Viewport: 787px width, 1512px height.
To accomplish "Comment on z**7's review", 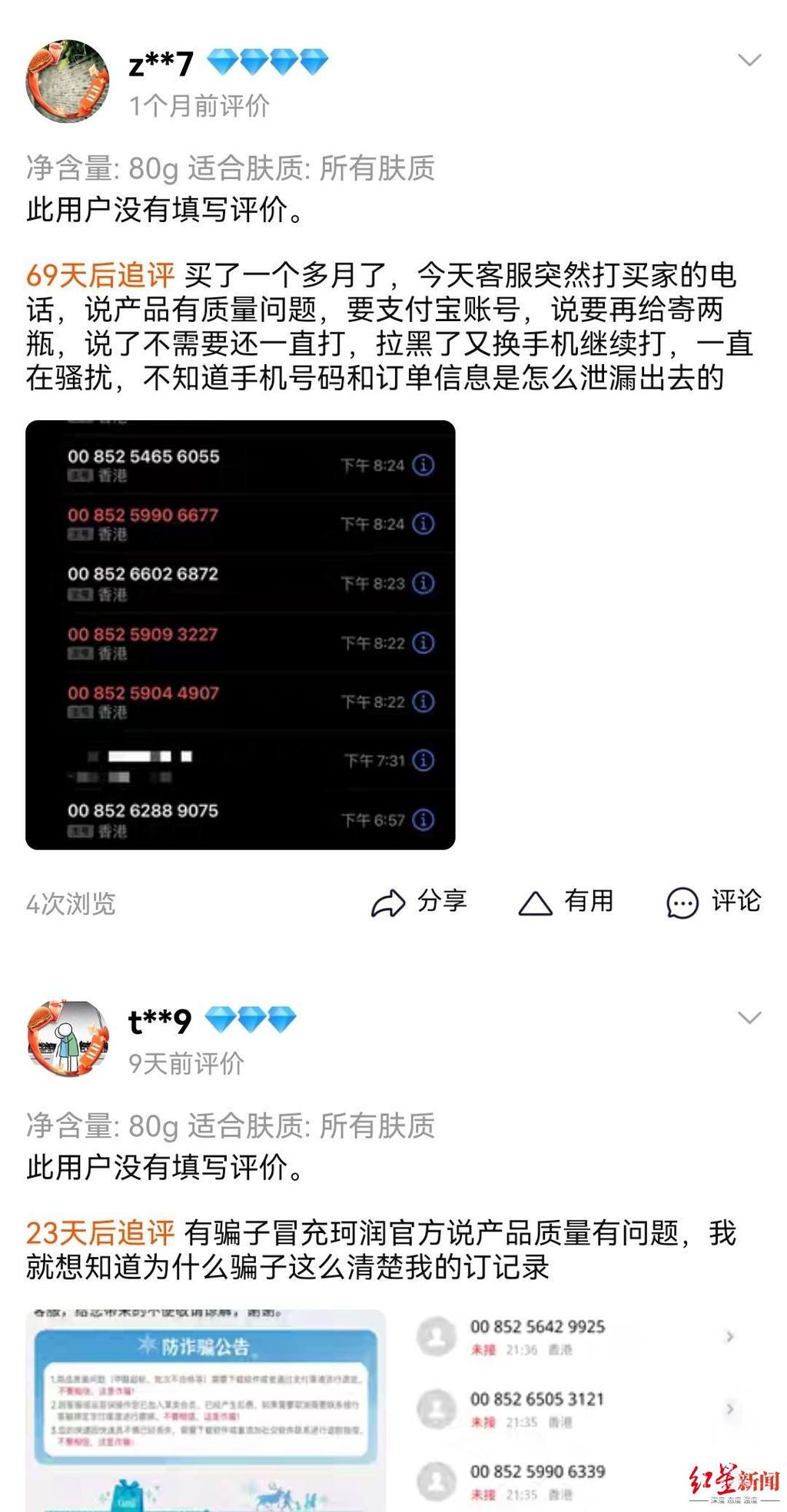I will [713, 902].
